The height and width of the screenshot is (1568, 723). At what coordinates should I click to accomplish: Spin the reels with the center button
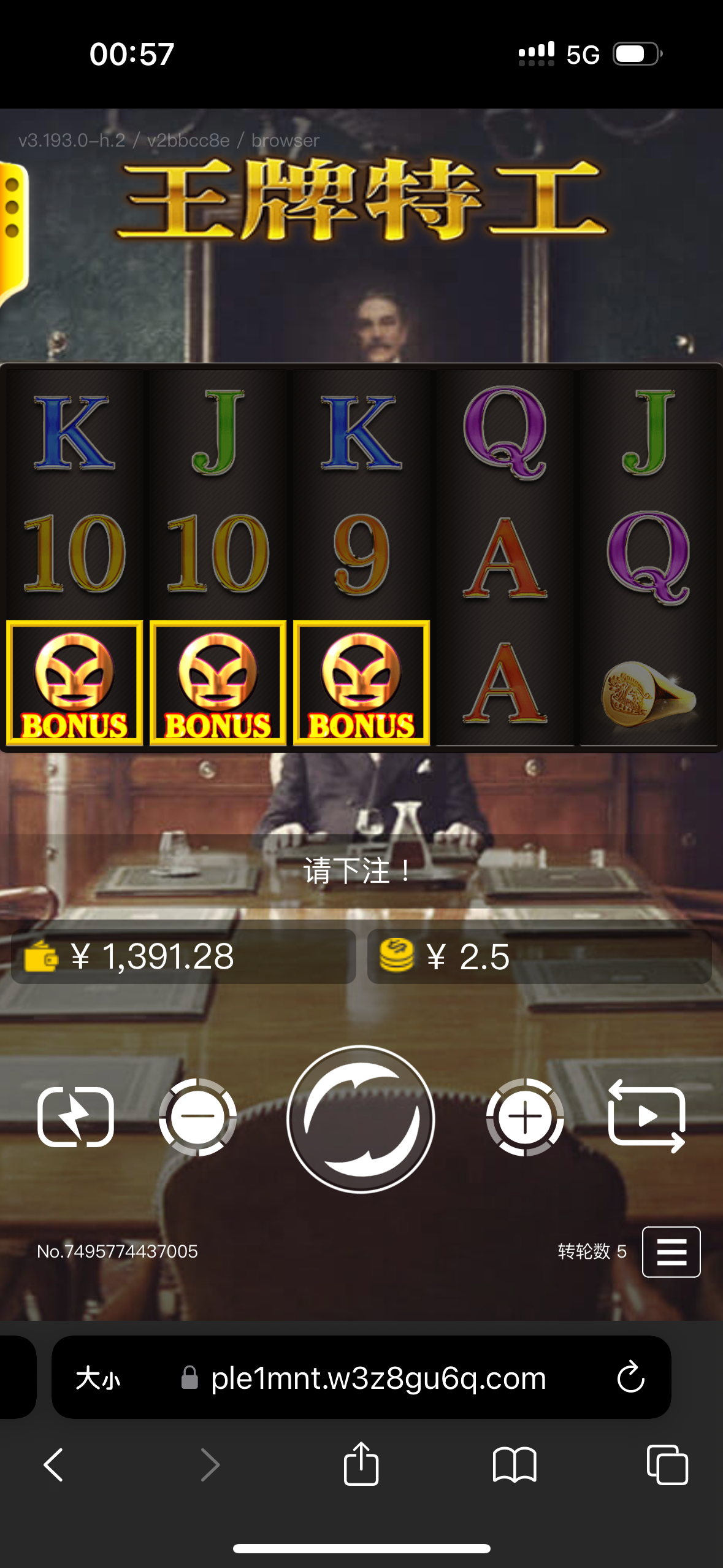click(x=361, y=1119)
